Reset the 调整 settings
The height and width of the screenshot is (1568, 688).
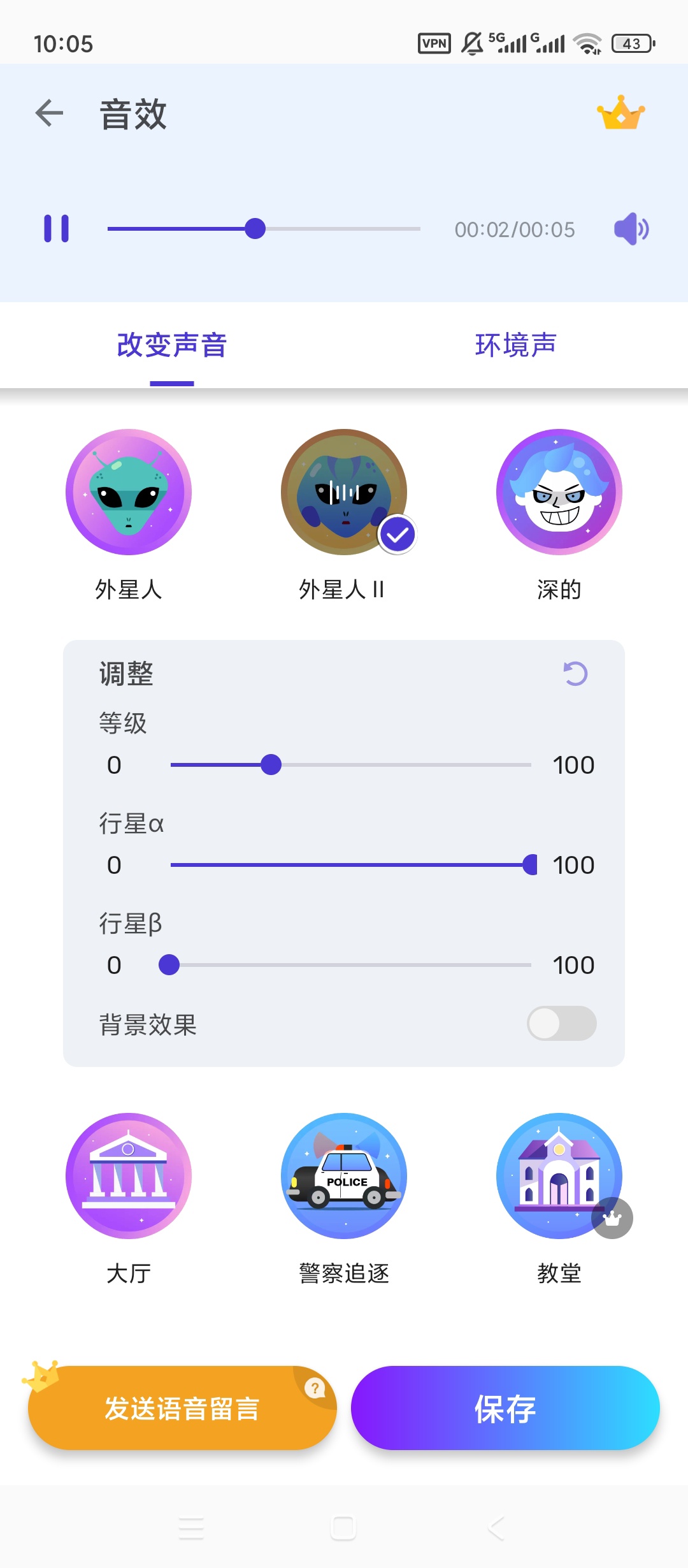tap(575, 674)
